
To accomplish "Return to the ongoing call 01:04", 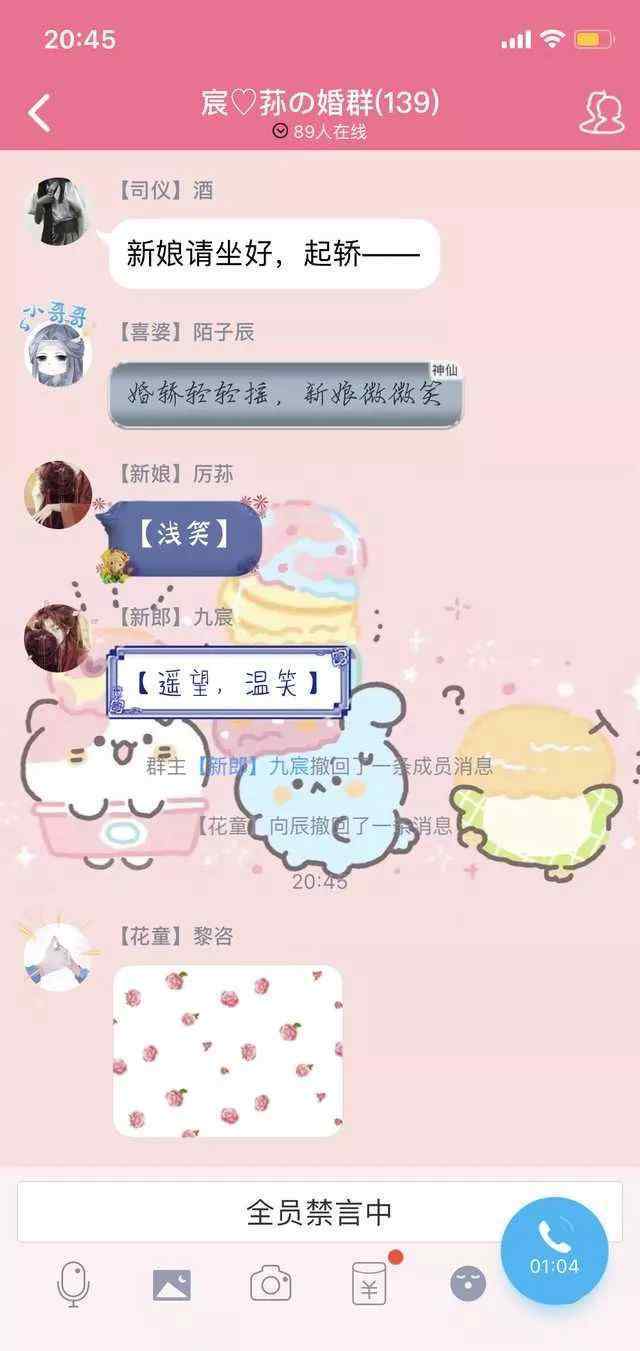I will click(554, 1250).
